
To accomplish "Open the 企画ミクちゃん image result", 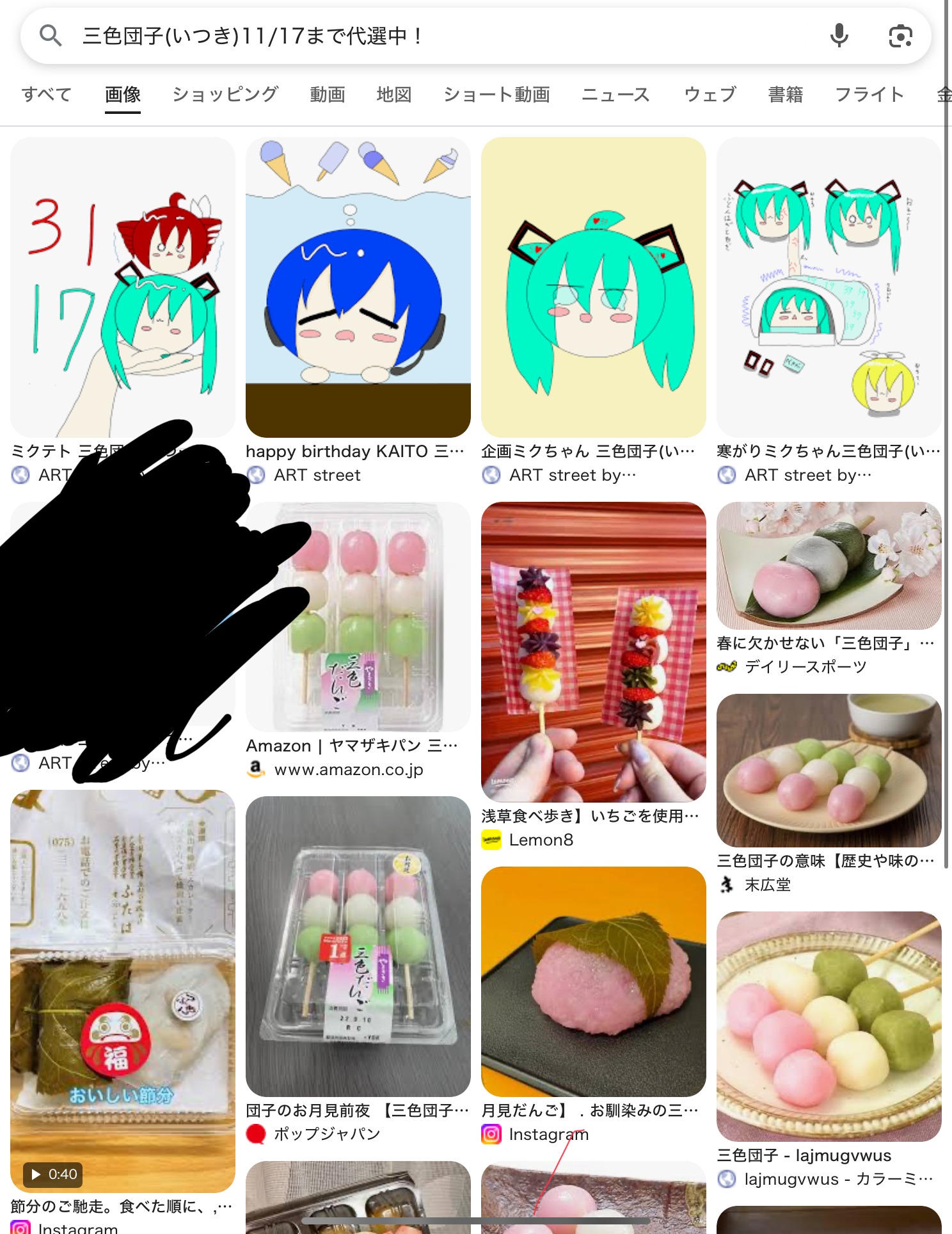I will 593,287.
